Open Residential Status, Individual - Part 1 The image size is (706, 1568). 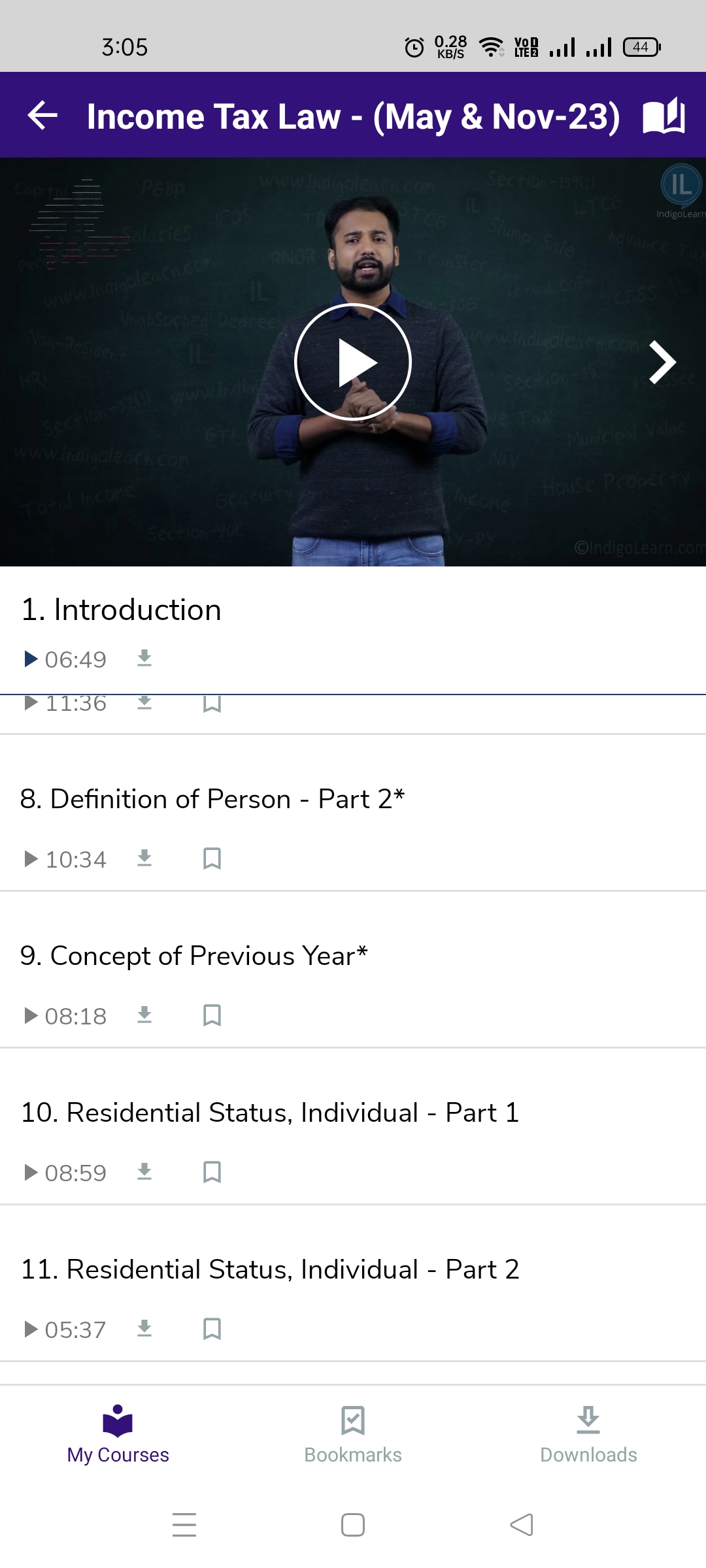[x=270, y=1113]
